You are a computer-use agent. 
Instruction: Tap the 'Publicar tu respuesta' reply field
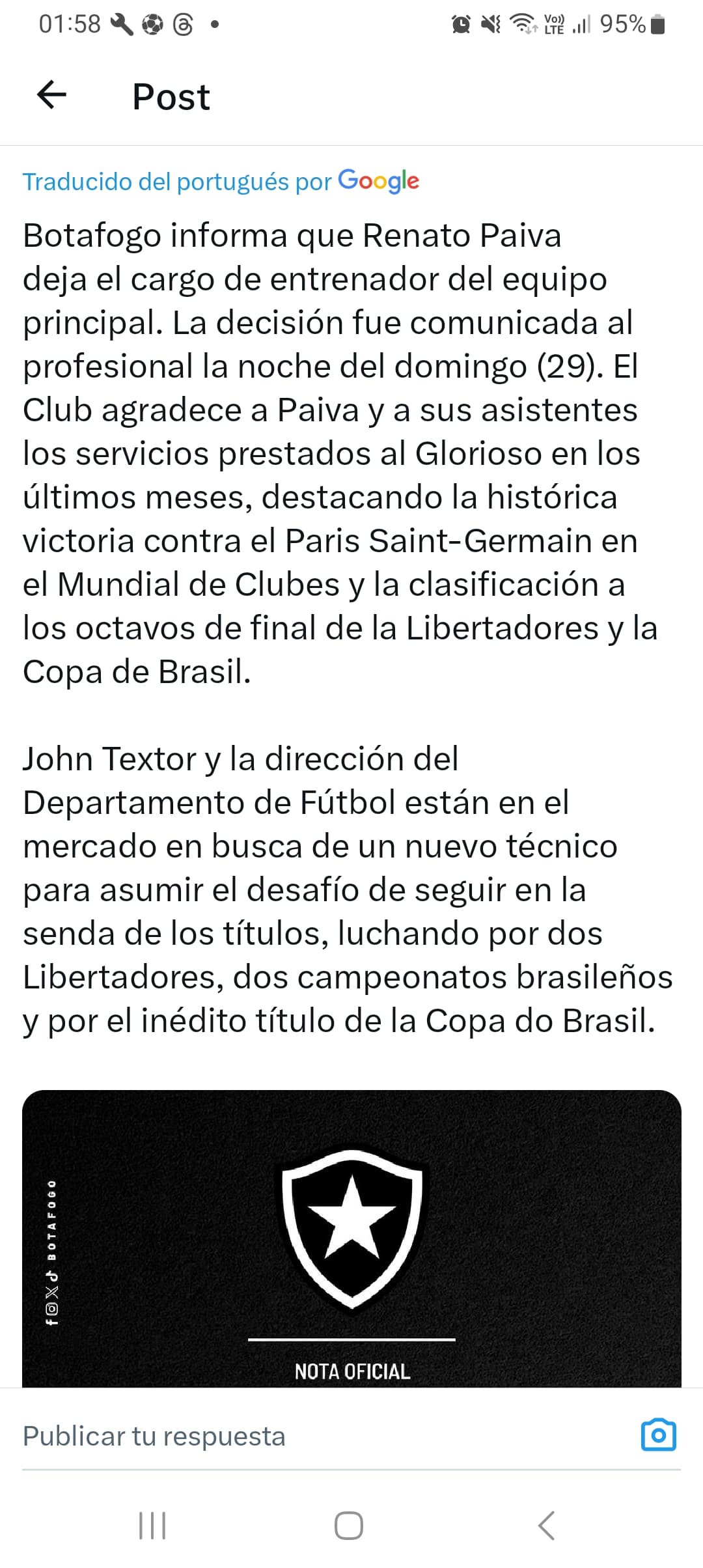coord(325,1436)
